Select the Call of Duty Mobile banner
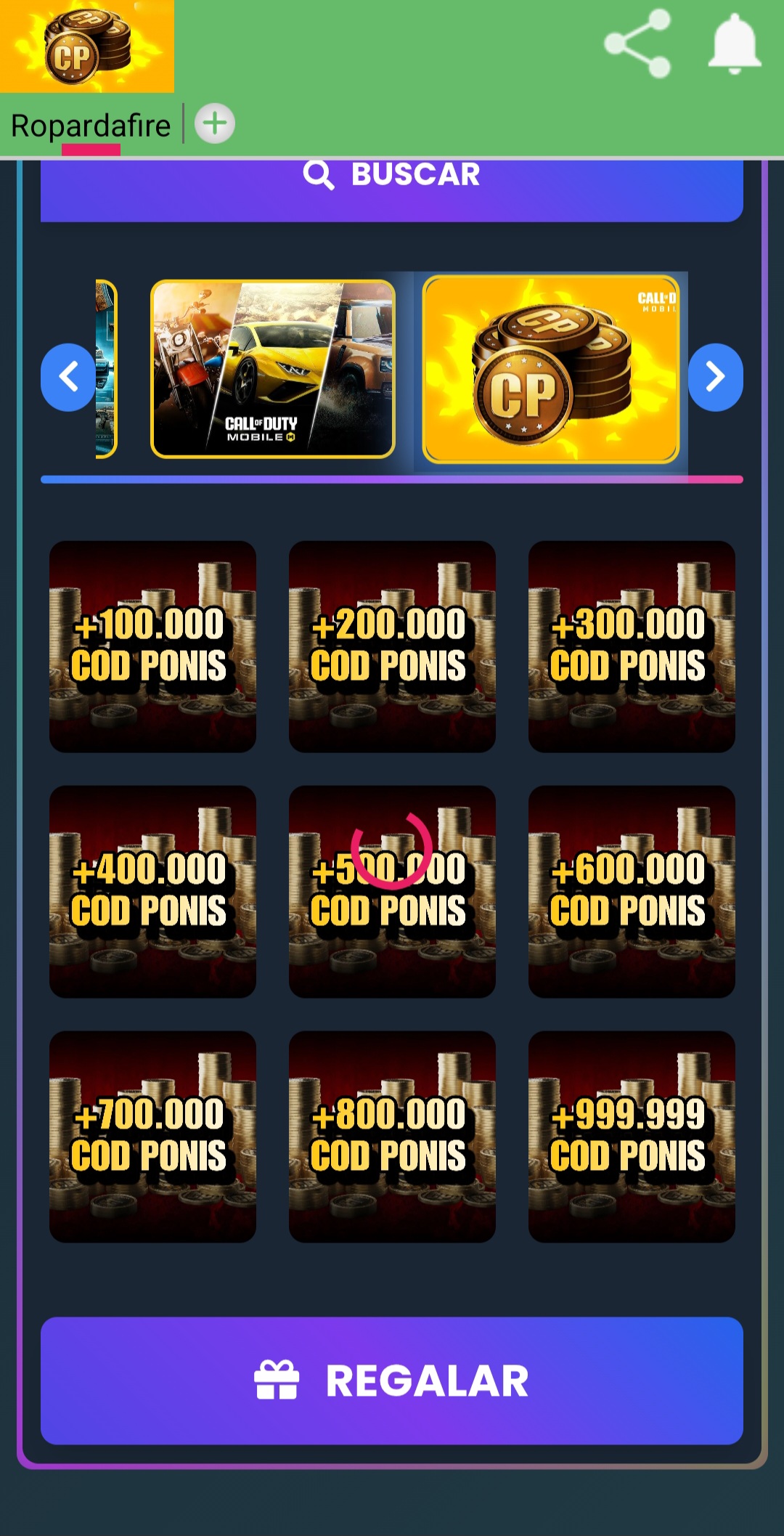Image resolution: width=784 pixels, height=1536 pixels. pos(272,369)
